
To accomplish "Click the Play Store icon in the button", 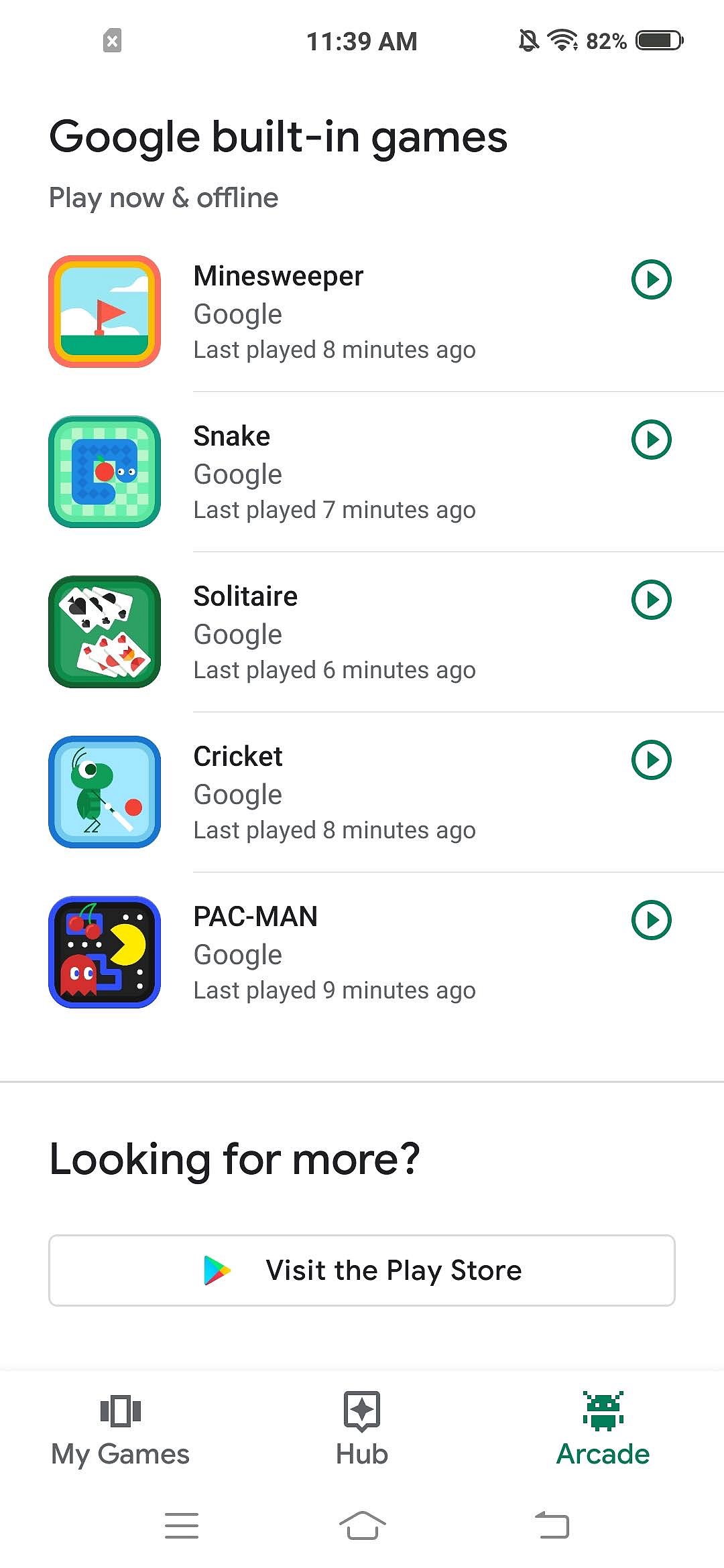I will (x=217, y=1270).
